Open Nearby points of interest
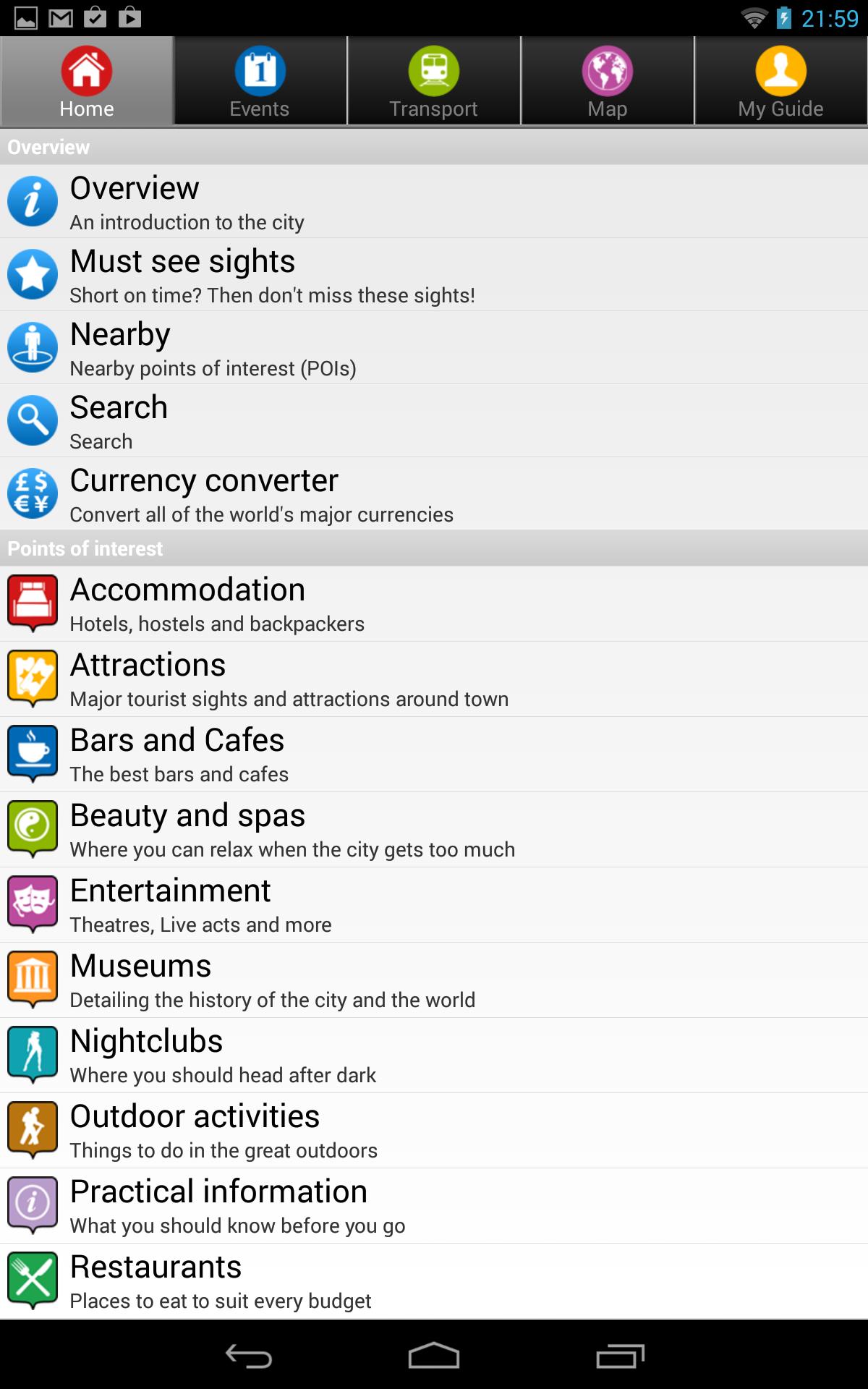This screenshot has width=868, height=1389. pos(434,348)
